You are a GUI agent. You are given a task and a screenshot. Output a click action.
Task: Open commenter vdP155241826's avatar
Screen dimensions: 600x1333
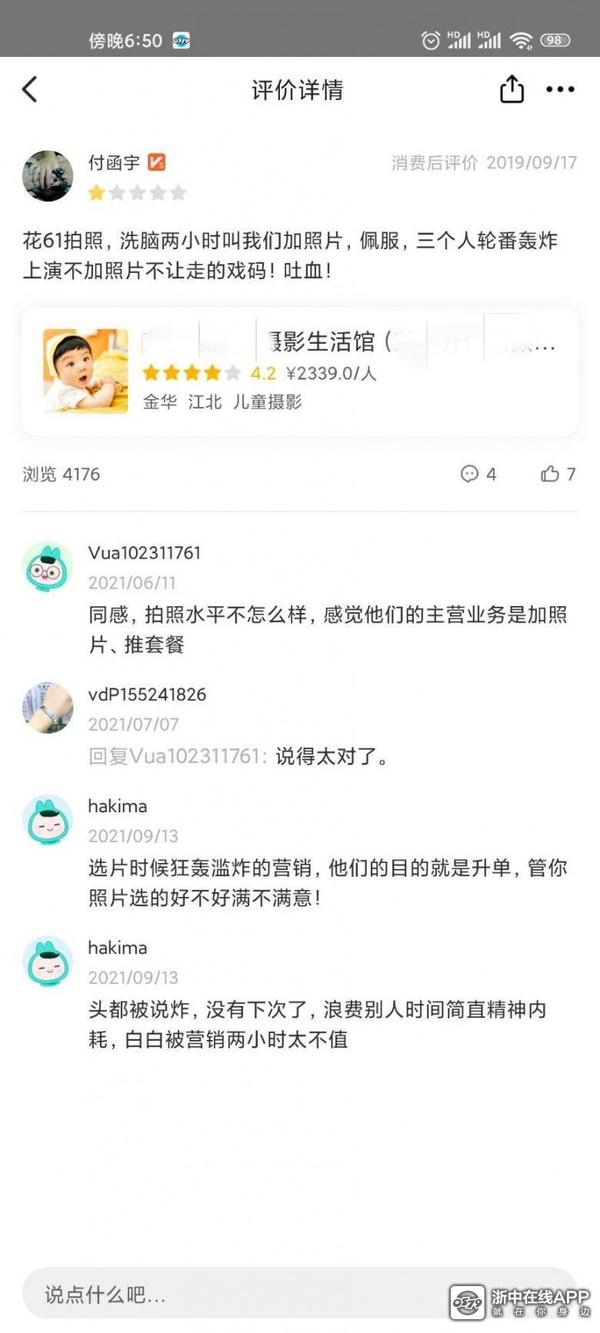pos(48,708)
